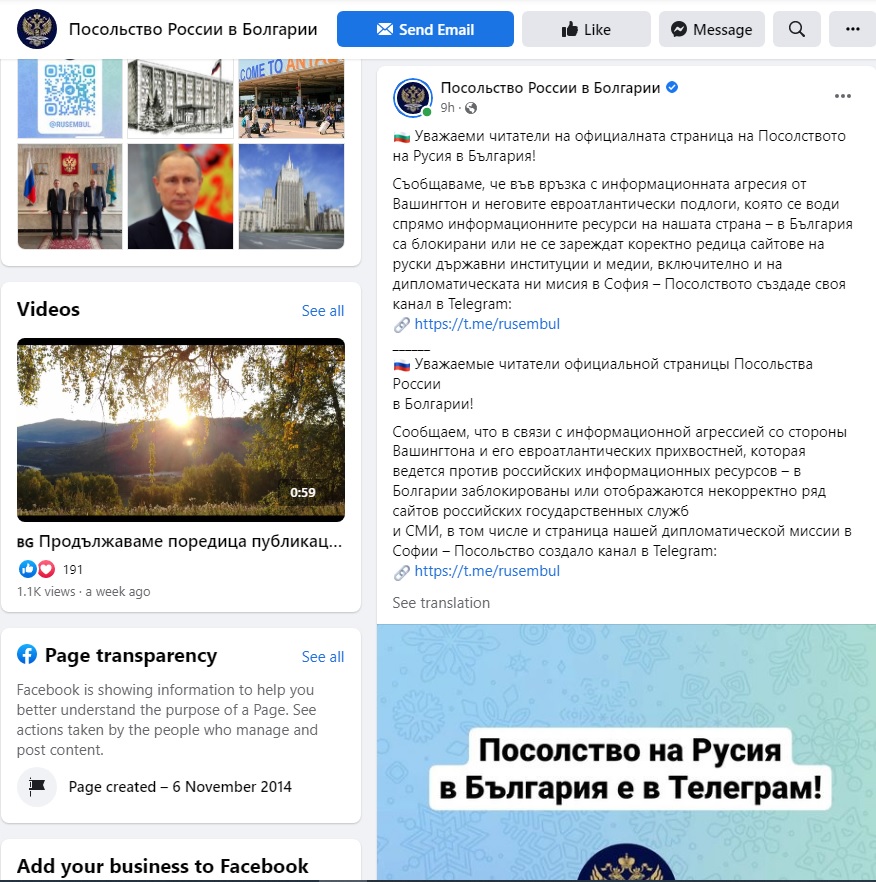Open the embassy building sketch photo

point(180,98)
